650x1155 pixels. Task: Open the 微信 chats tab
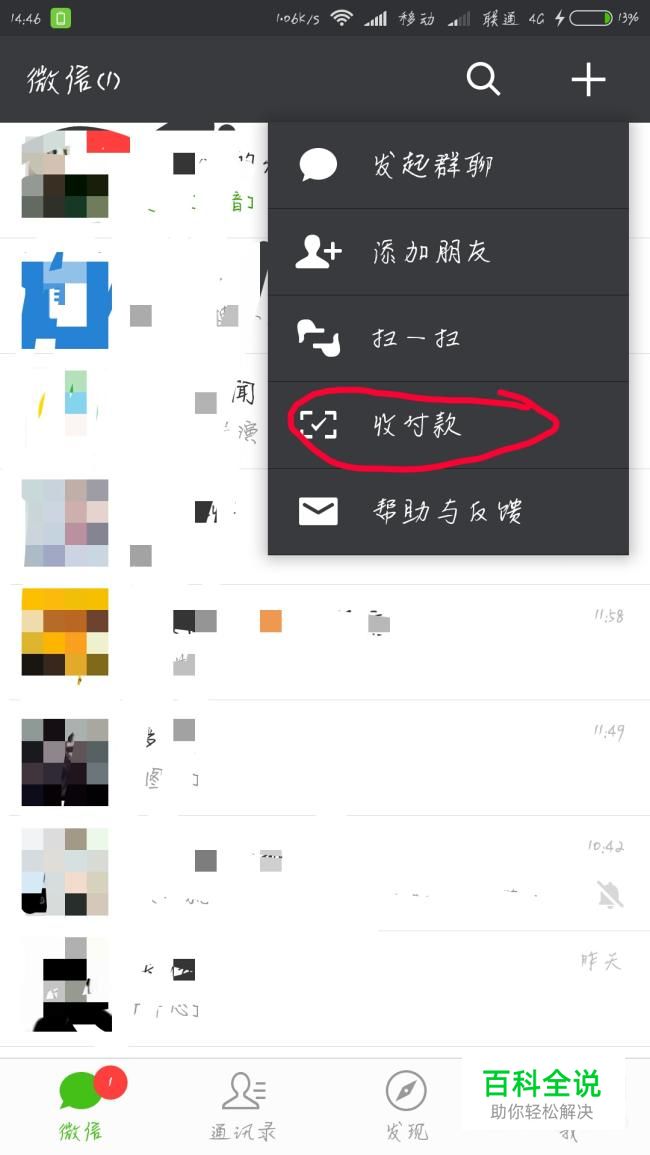pos(80,1106)
